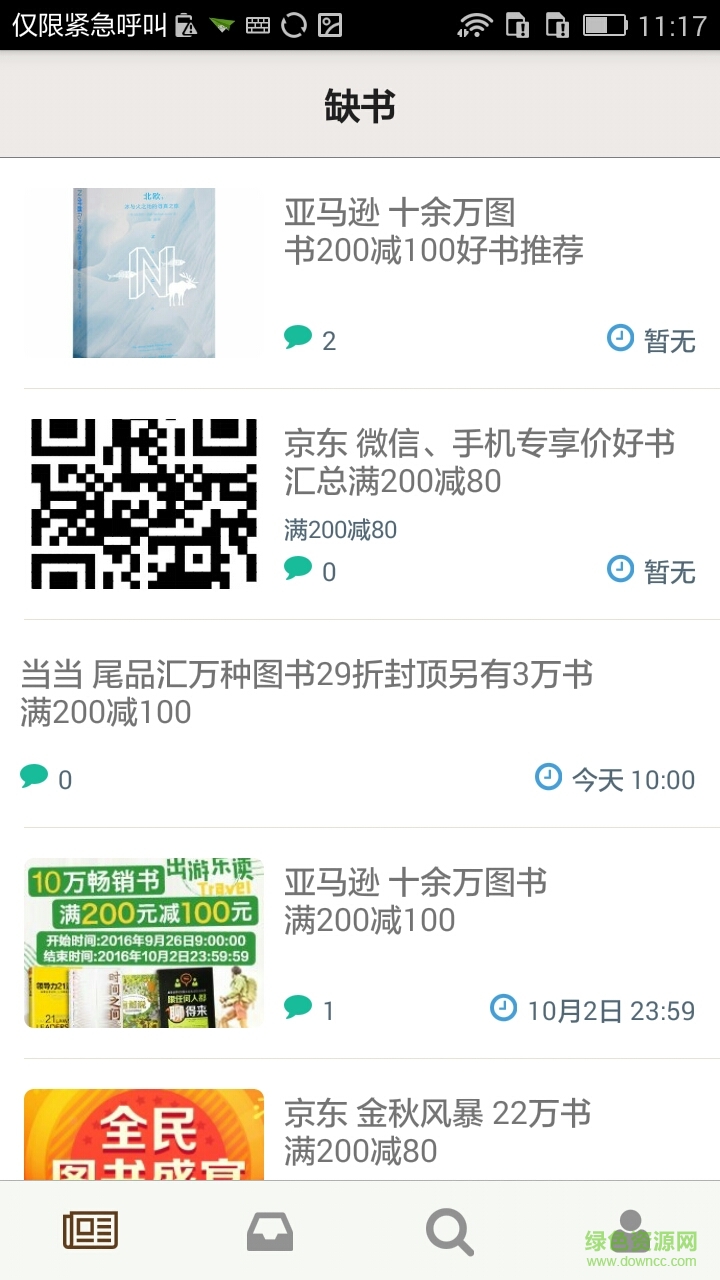Viewport: 720px width, 1280px height.
Task: Tap clock icon beside 10月2日 23:59
Action: (x=503, y=1010)
